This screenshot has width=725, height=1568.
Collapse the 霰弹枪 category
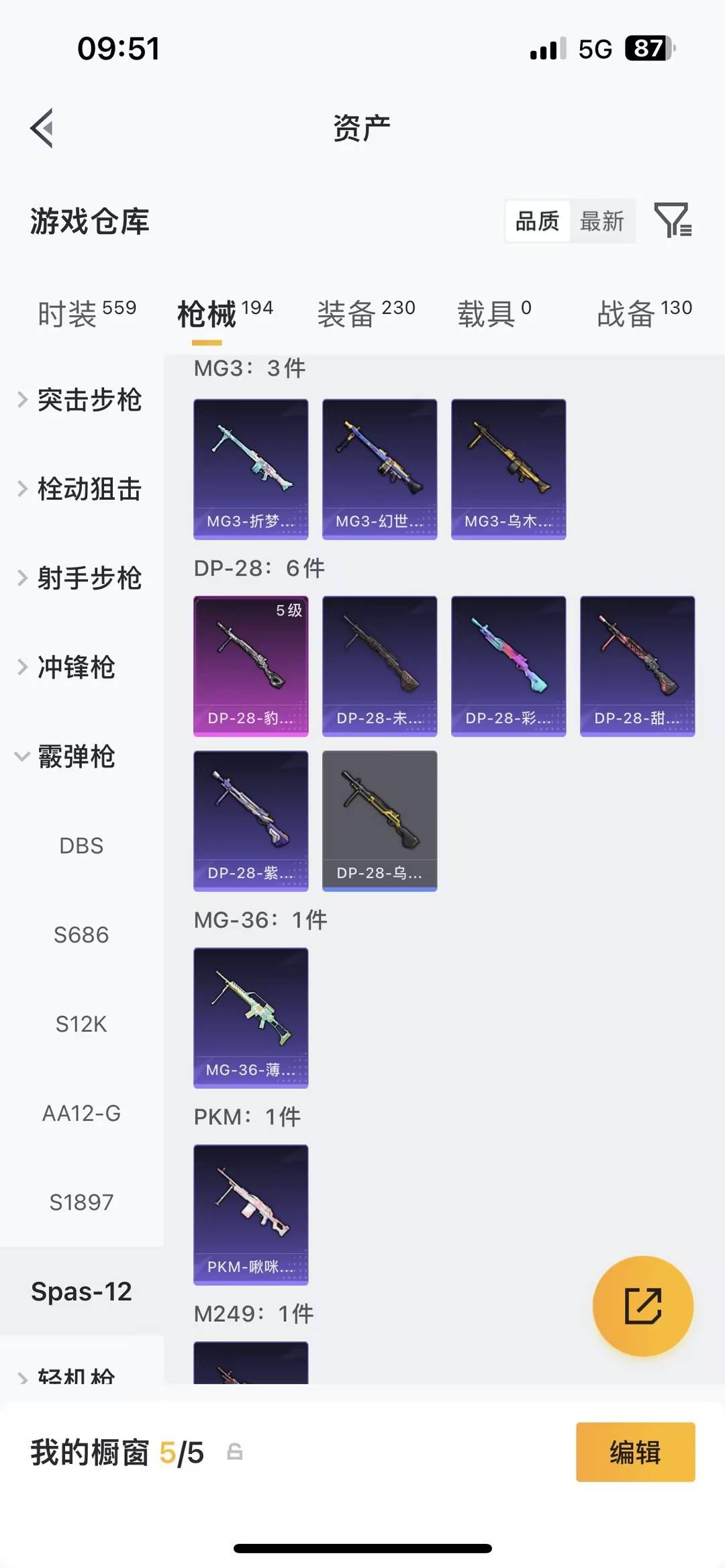[x=77, y=757]
